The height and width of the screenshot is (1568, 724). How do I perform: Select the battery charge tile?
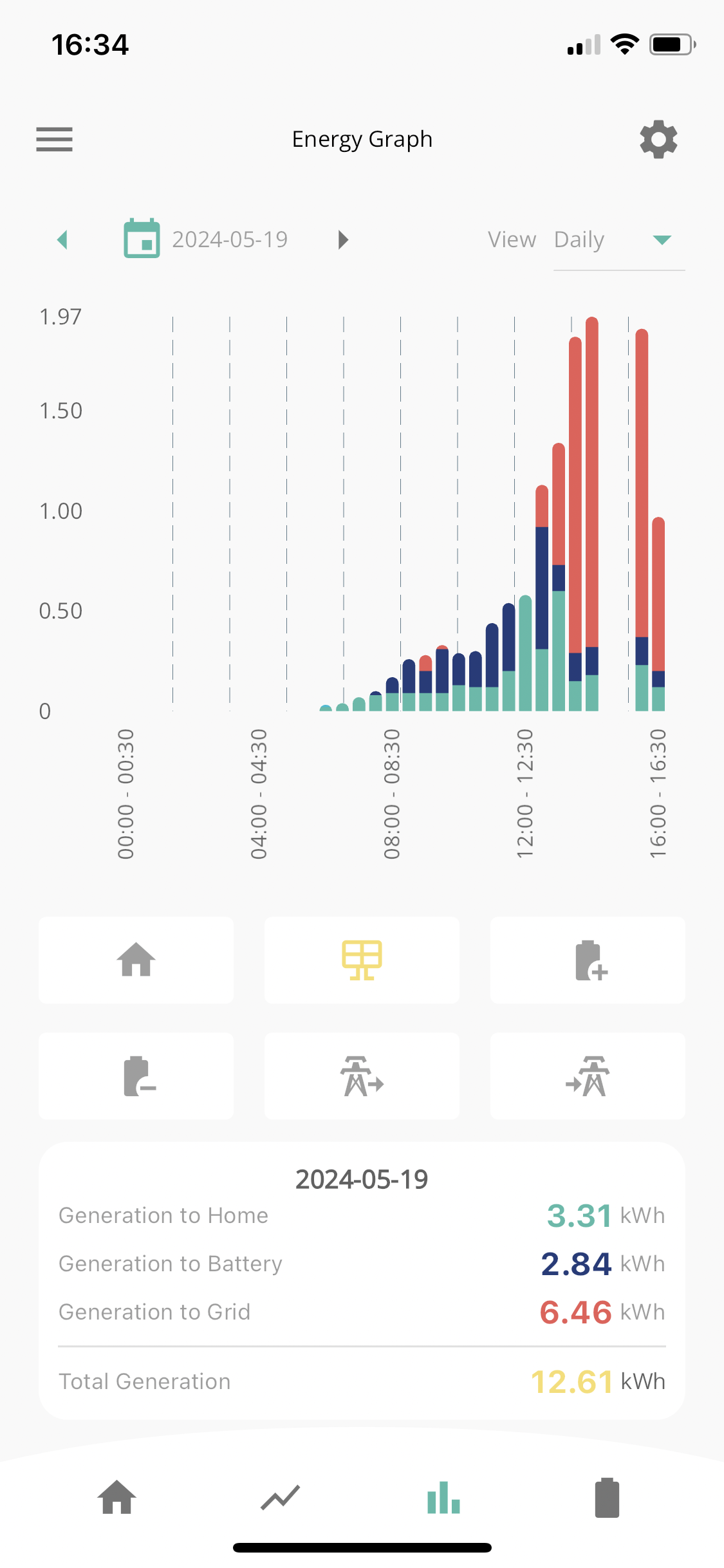click(x=588, y=960)
